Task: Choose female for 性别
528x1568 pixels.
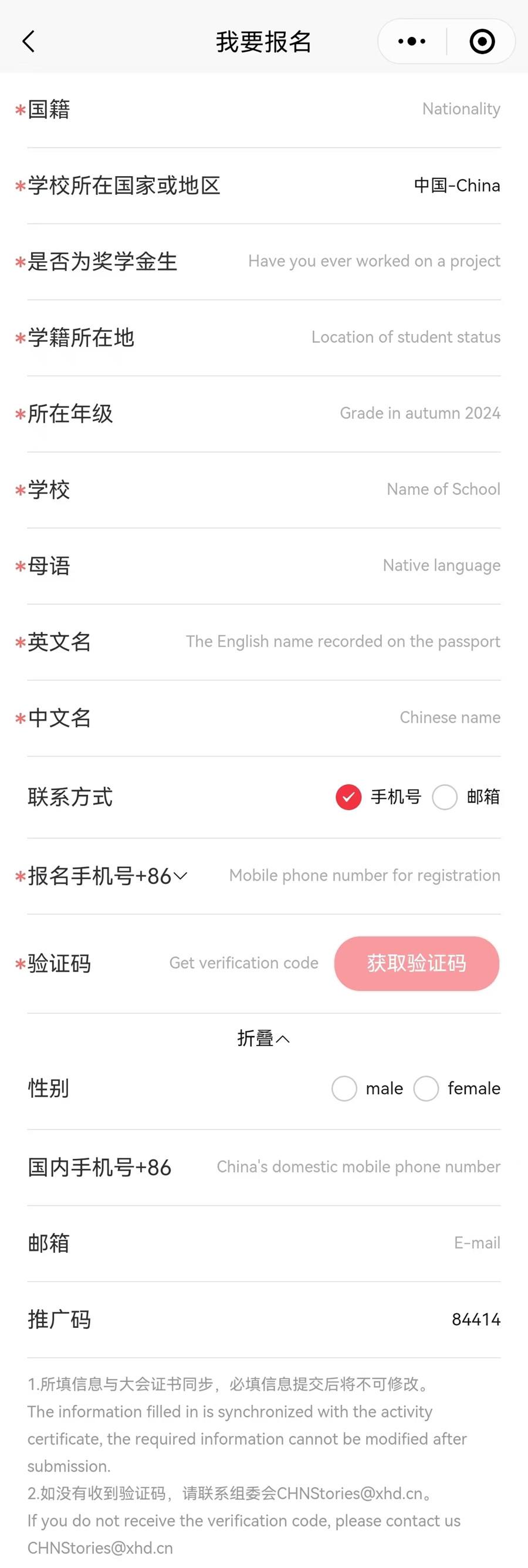Action: [426, 1088]
